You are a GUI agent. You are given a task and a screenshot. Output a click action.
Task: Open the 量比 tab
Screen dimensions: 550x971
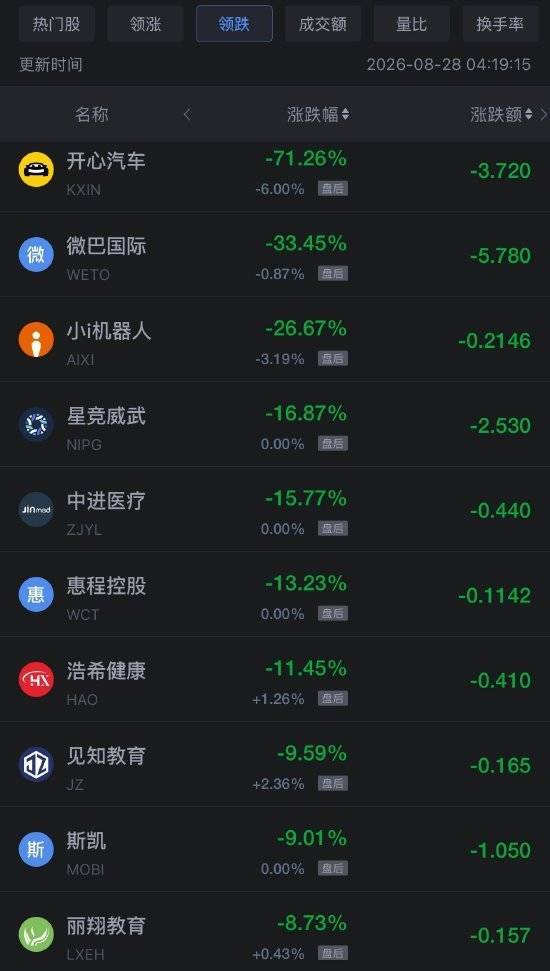pos(411,24)
